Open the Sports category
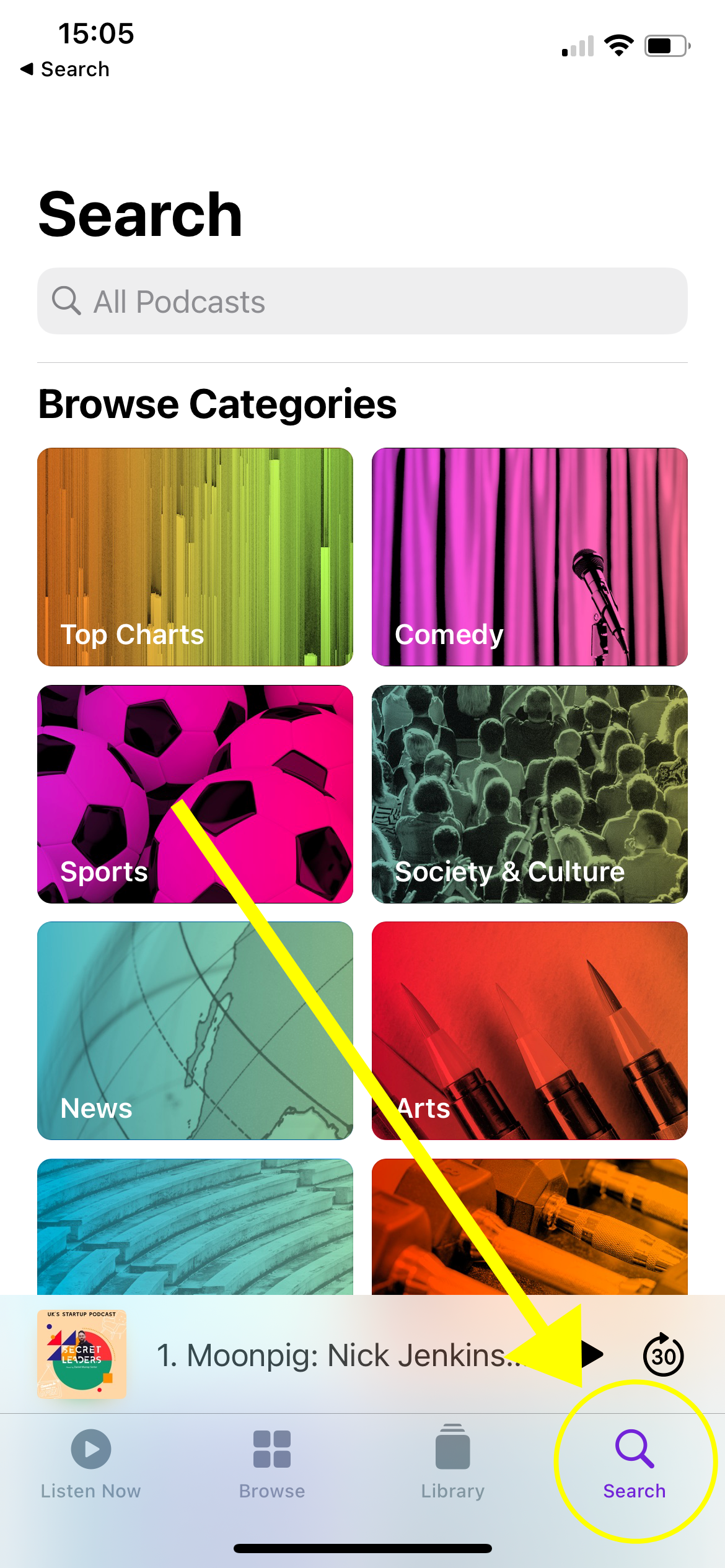 pos(195,793)
